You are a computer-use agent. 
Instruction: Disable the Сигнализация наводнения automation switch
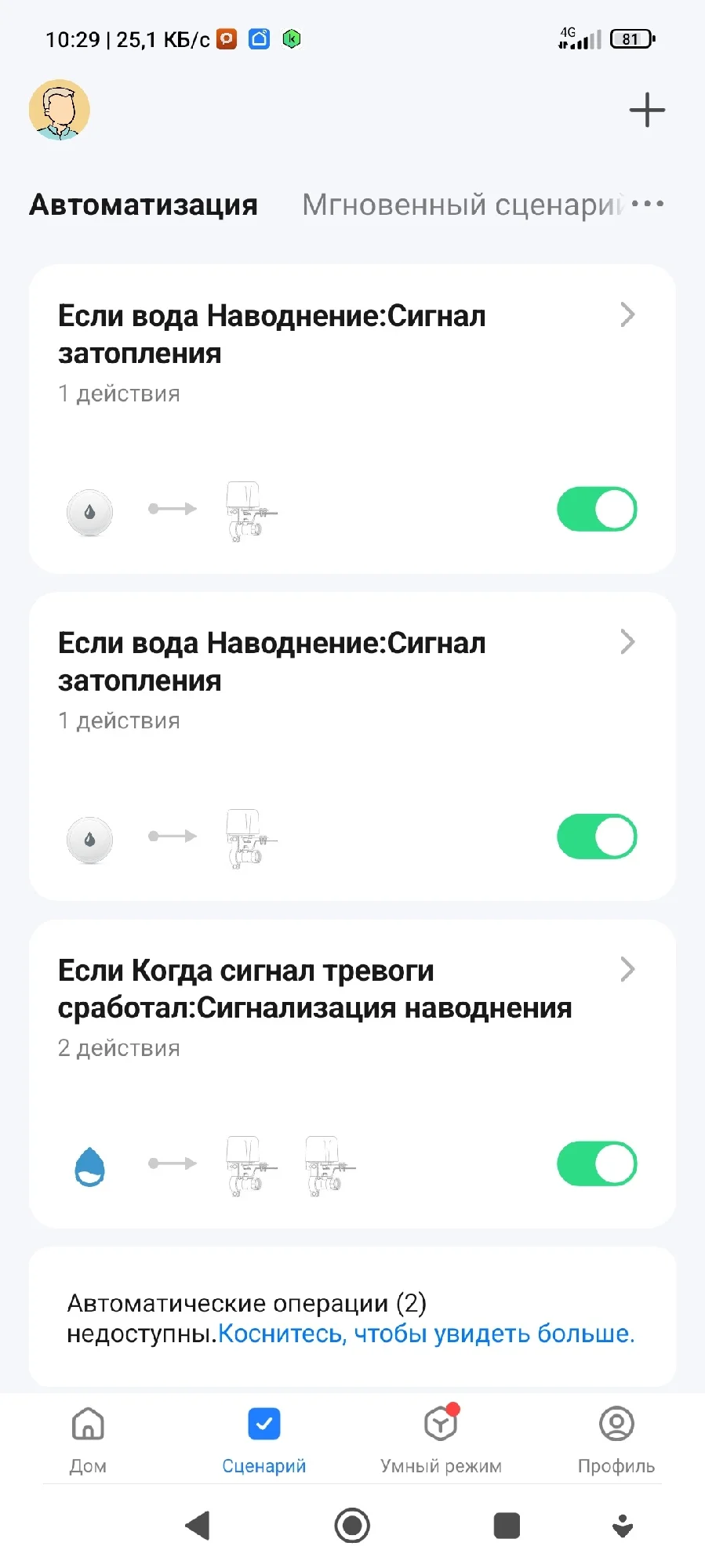[597, 1164]
